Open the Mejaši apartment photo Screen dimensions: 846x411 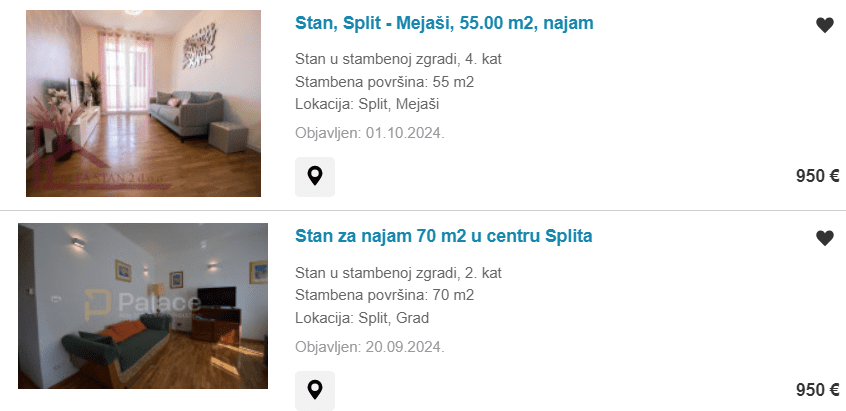tap(143, 103)
